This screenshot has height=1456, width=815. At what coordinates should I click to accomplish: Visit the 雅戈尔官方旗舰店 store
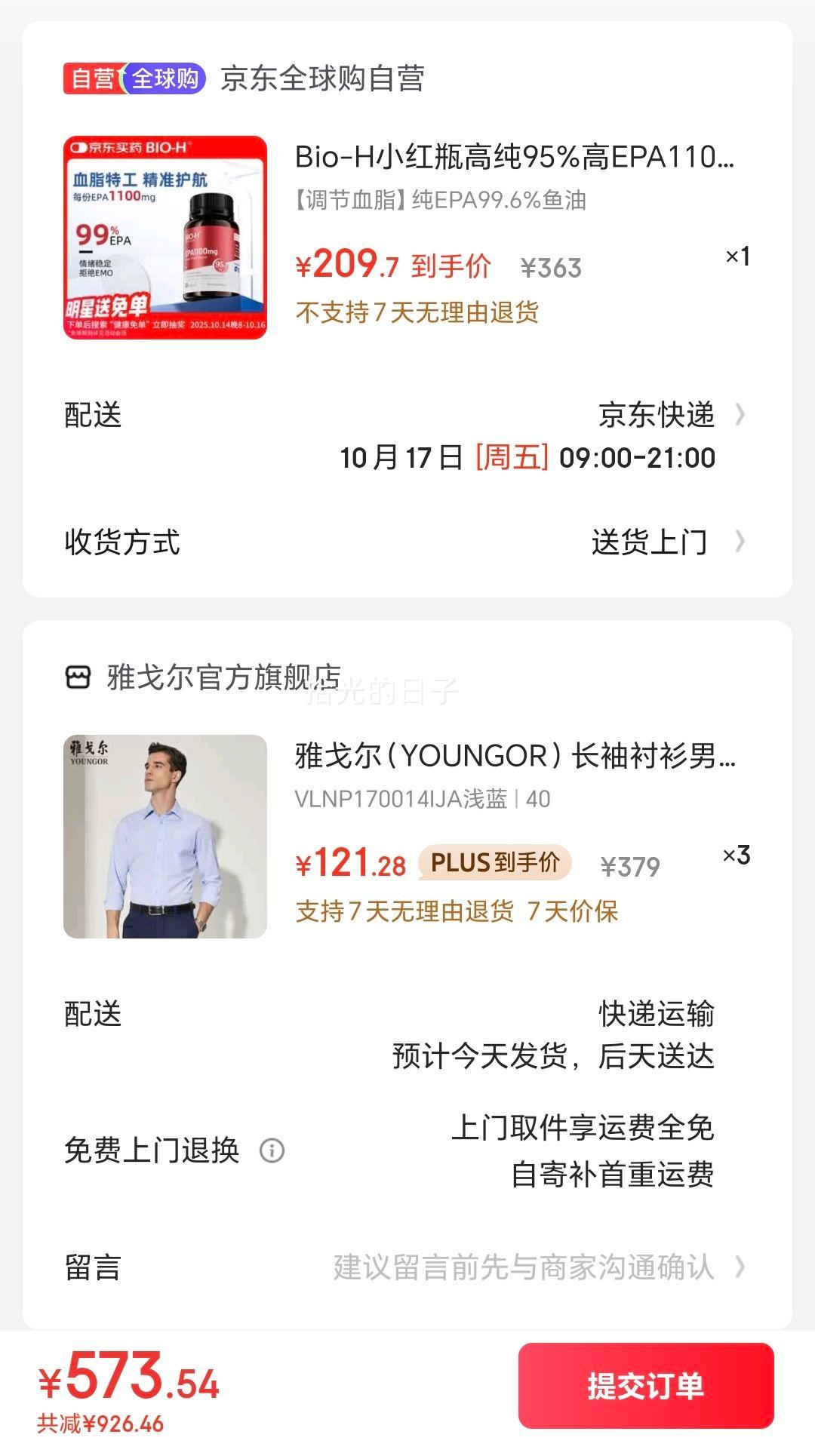pyautogui.click(x=223, y=677)
